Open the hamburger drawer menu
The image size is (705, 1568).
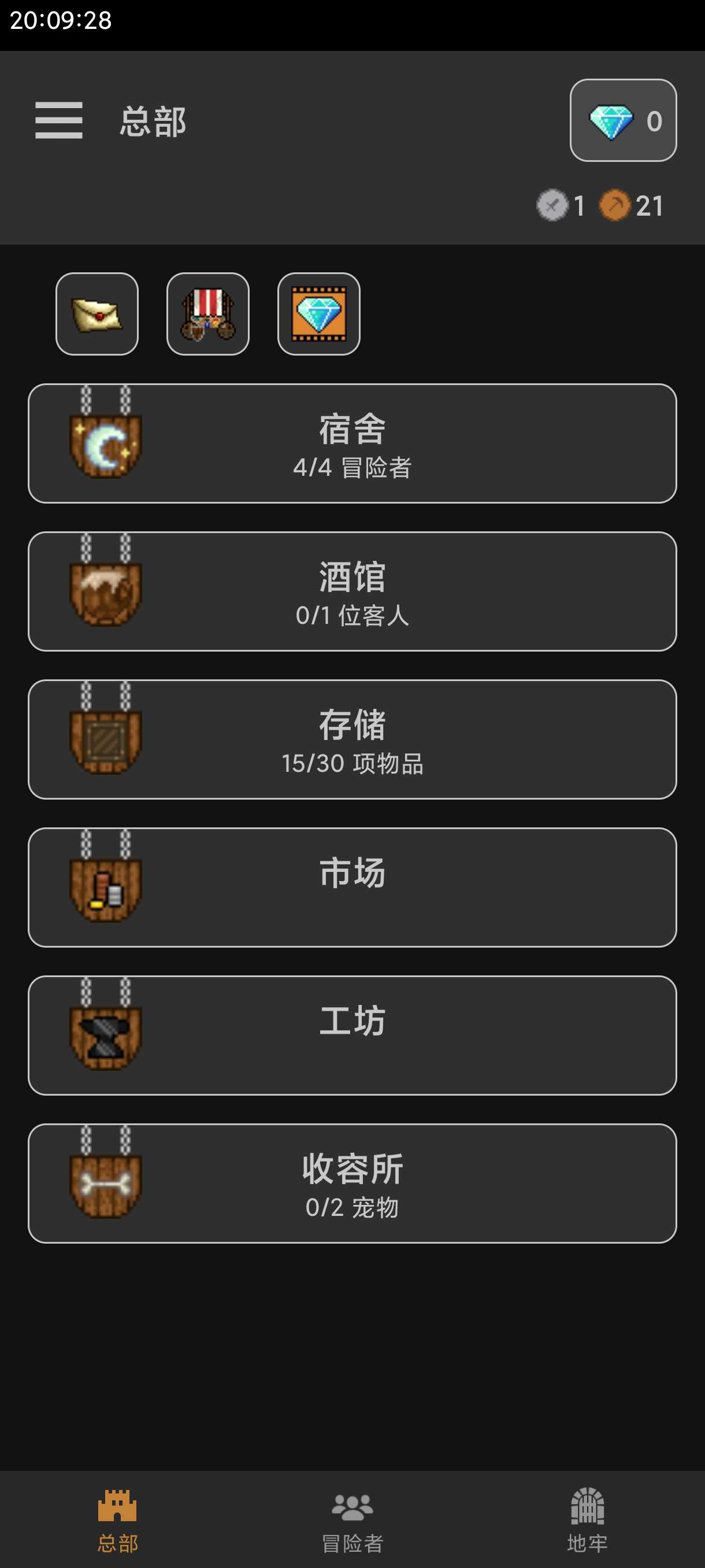pos(58,120)
